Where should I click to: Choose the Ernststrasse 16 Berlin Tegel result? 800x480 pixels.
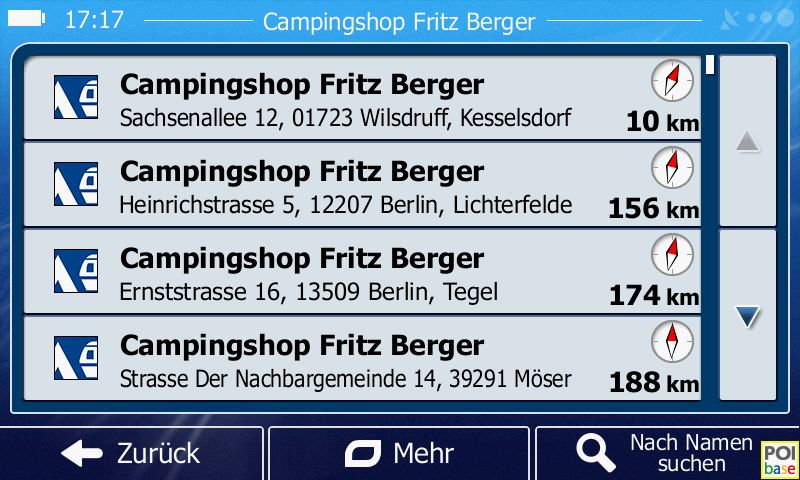click(x=360, y=272)
